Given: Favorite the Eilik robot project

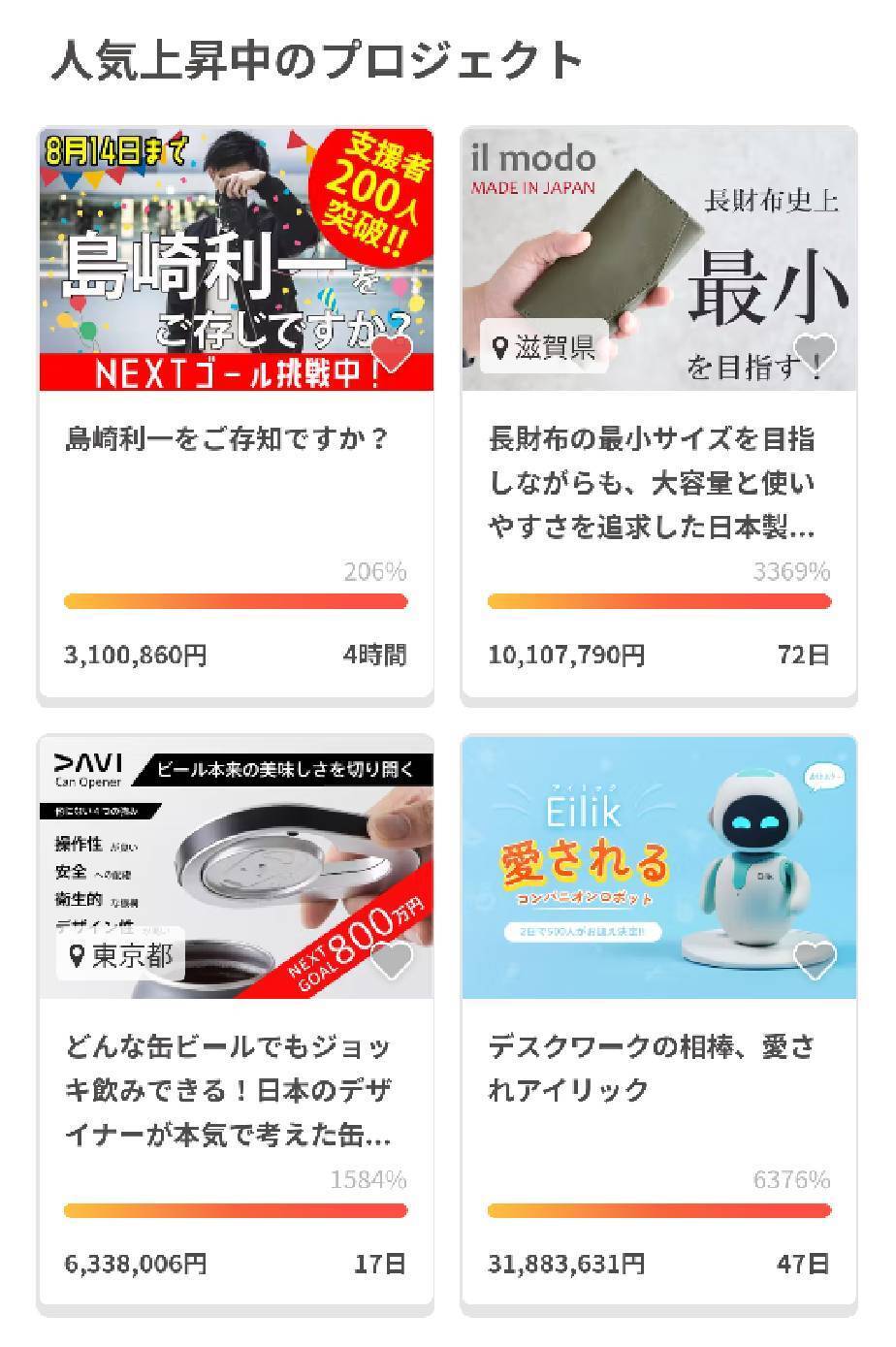Looking at the screenshot, I should 815,959.
